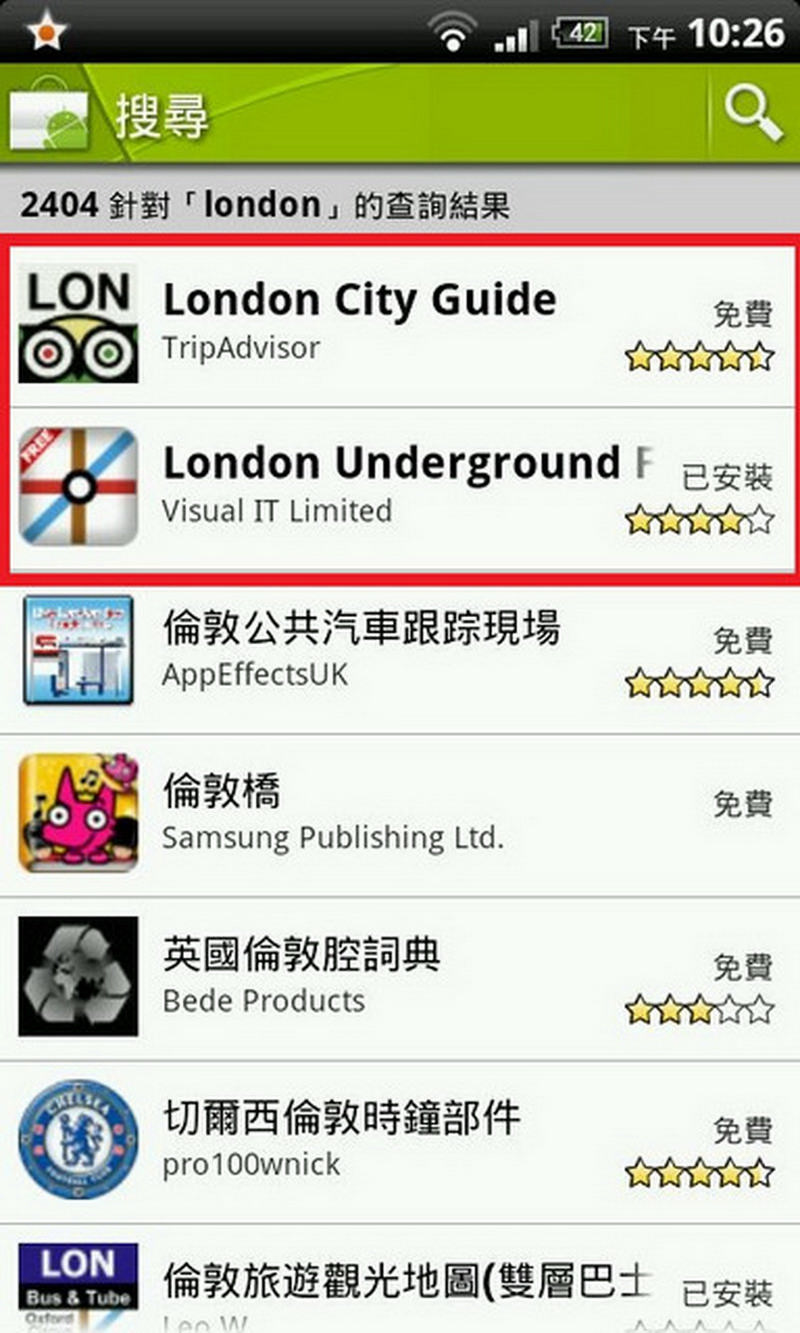
Task: Open London City Guide by TripAdvisor
Action: pyautogui.click(x=400, y=324)
